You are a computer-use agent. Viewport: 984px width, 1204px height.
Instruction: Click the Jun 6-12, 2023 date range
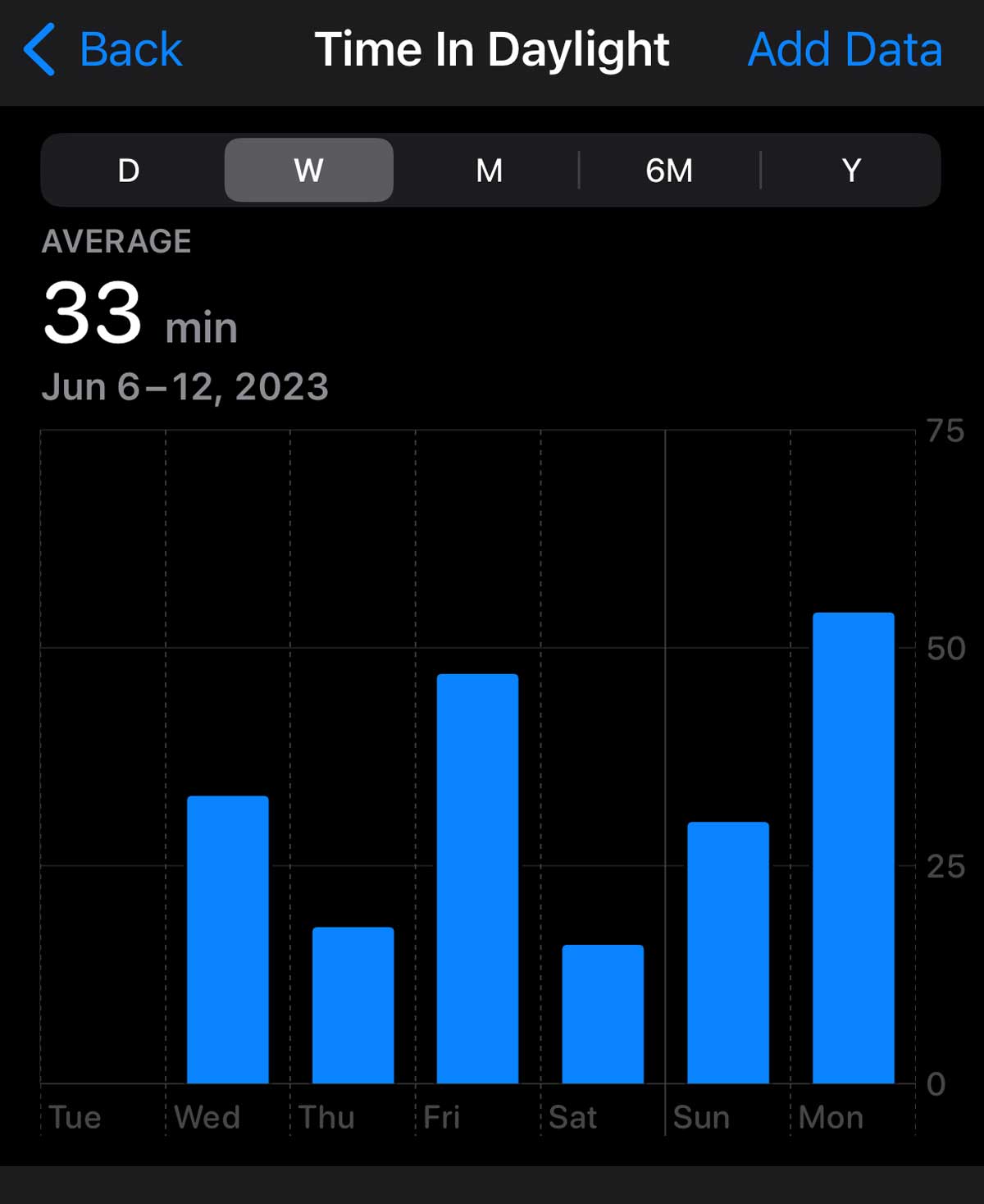click(185, 385)
